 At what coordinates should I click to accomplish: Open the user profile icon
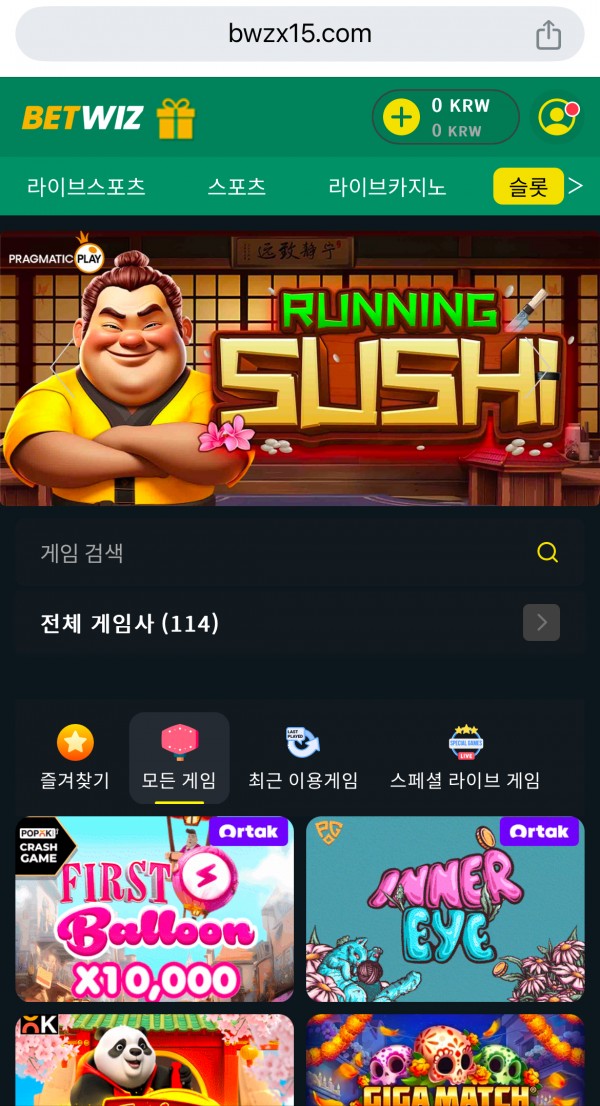pyautogui.click(x=557, y=117)
